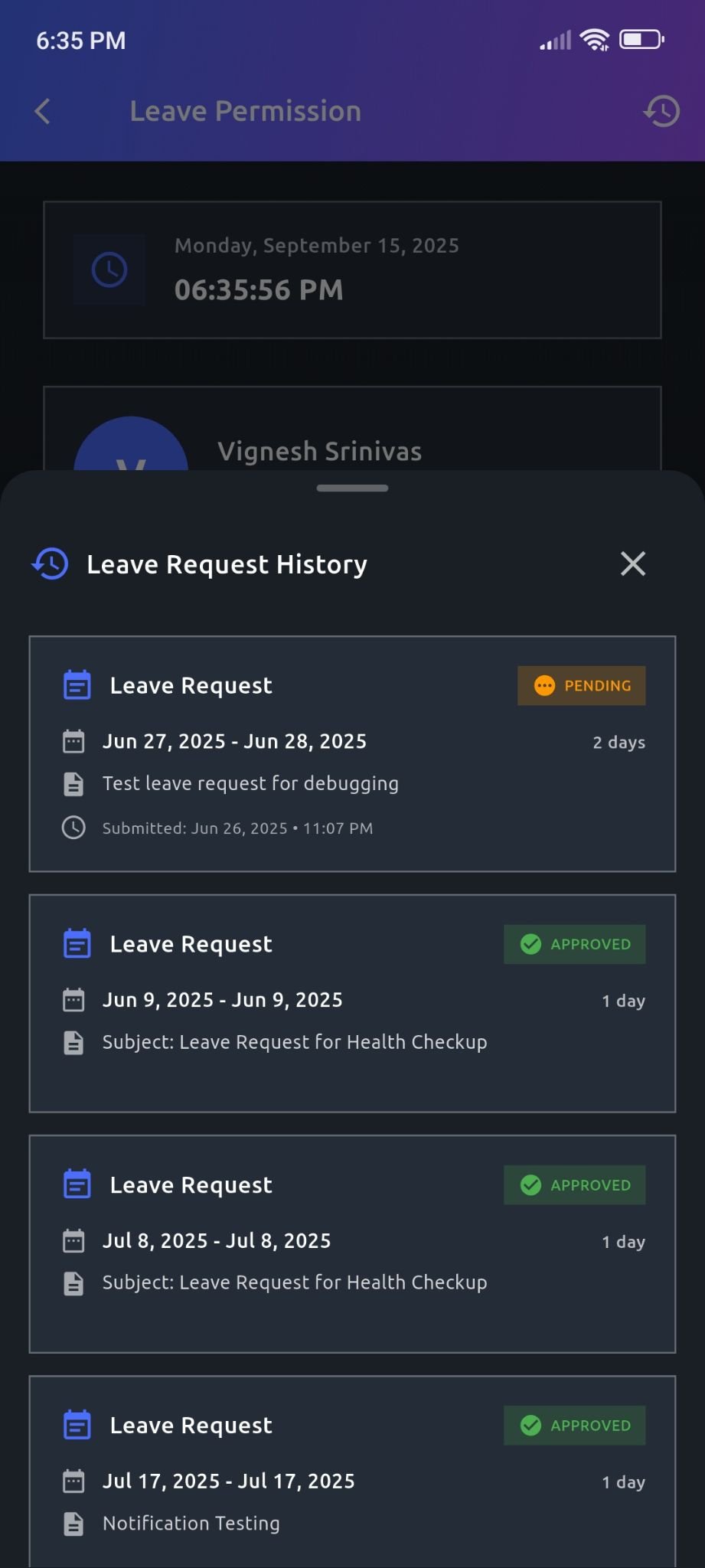Click the PENDING status badge
This screenshot has height=1568, width=705.
tap(581, 685)
